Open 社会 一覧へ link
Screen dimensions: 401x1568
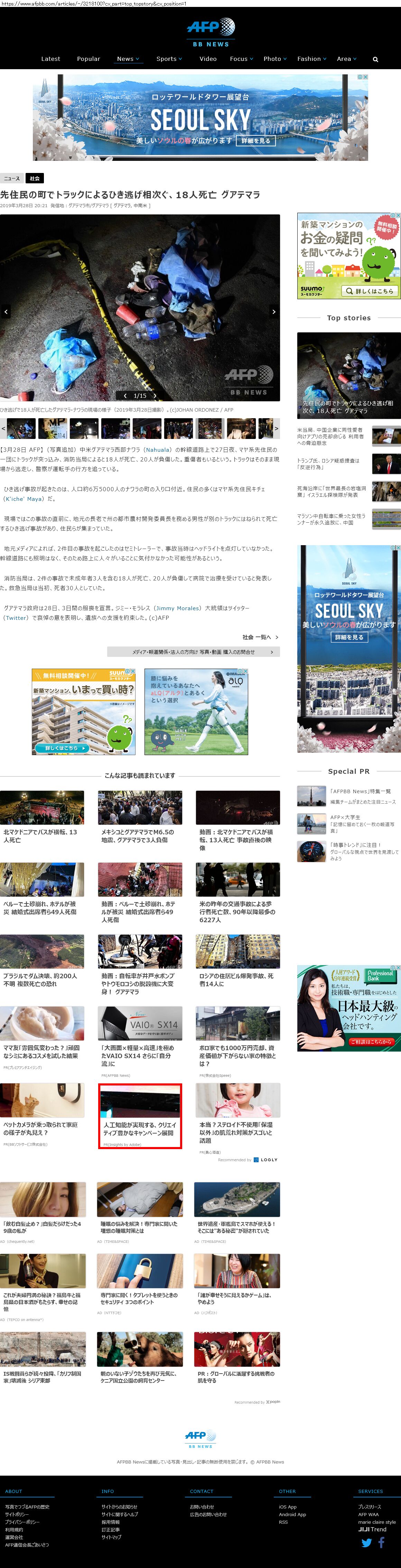[x=260, y=637]
